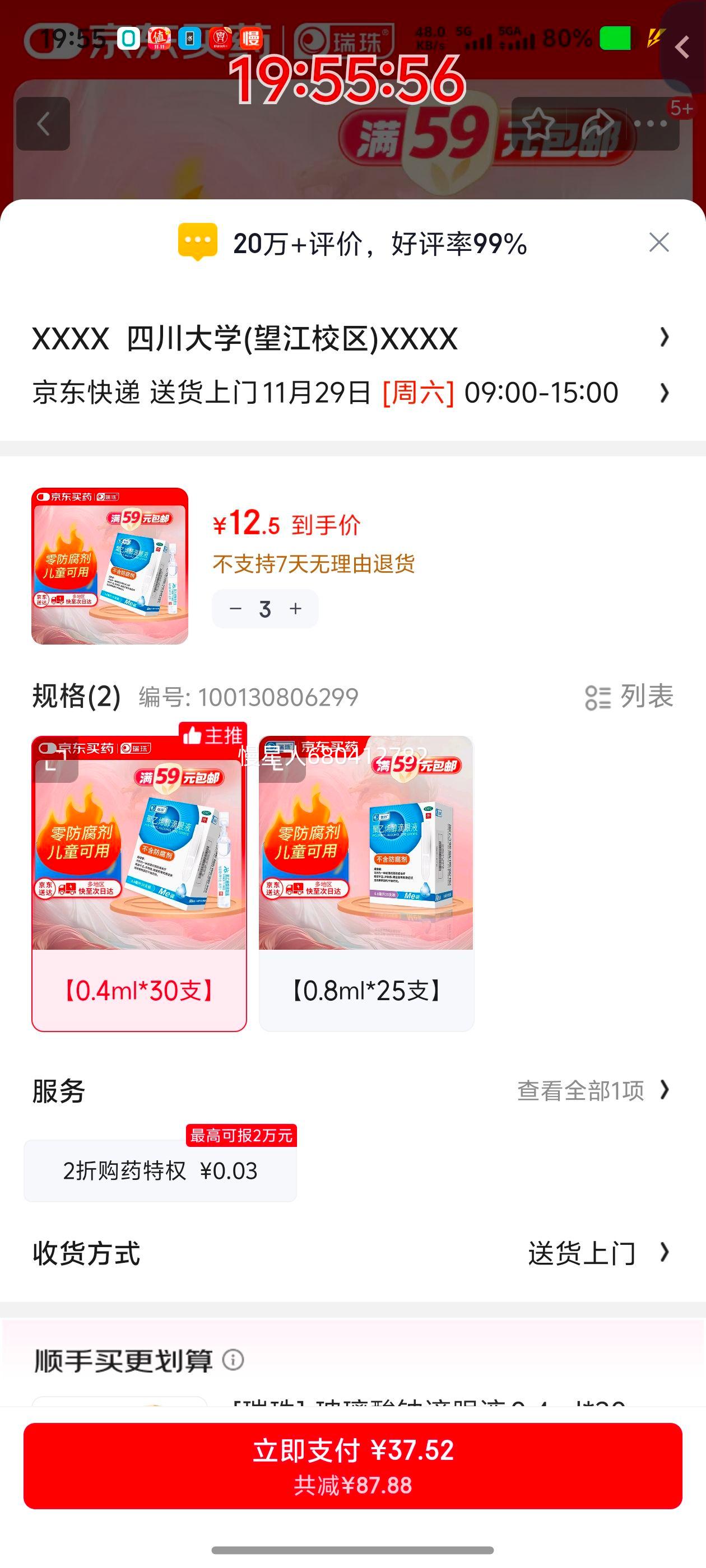The width and height of the screenshot is (706, 1568).
Task: Select the 2折购药特权 service option
Action: pos(160,1169)
